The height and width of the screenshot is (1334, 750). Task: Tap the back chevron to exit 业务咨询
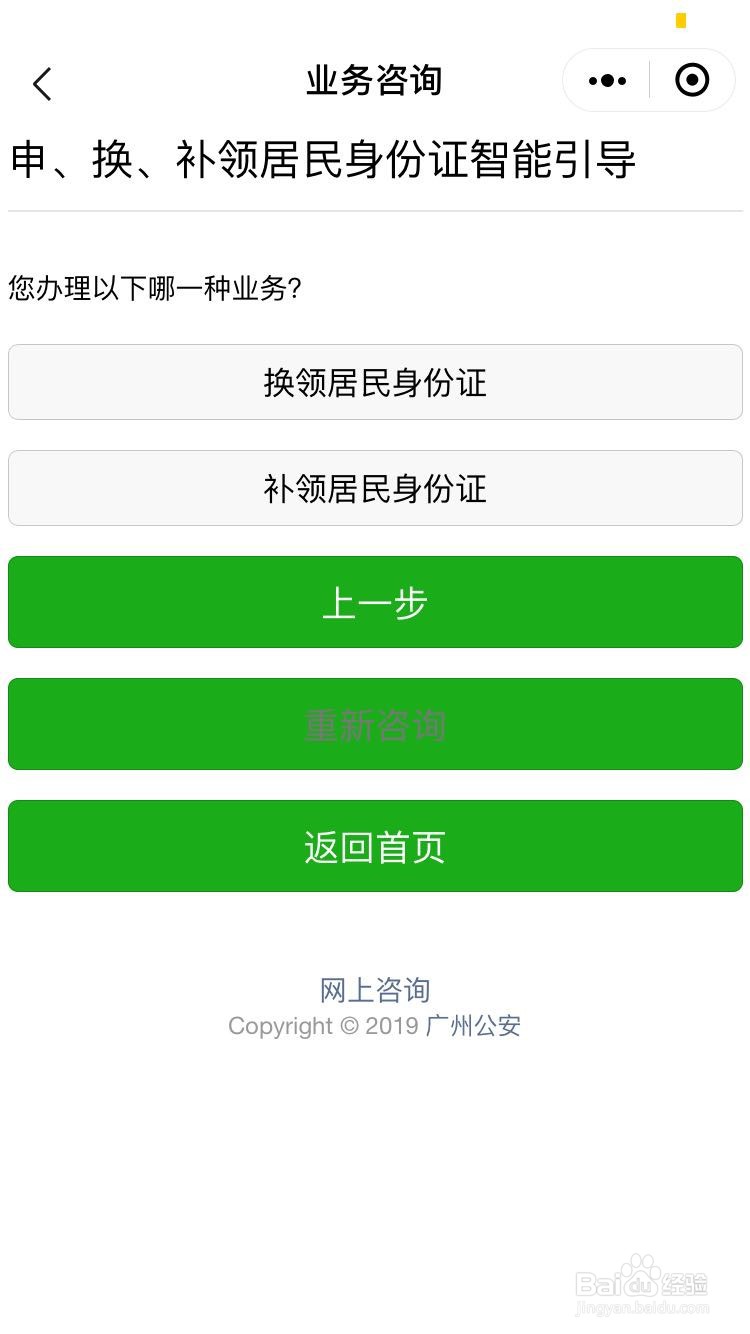(42, 84)
